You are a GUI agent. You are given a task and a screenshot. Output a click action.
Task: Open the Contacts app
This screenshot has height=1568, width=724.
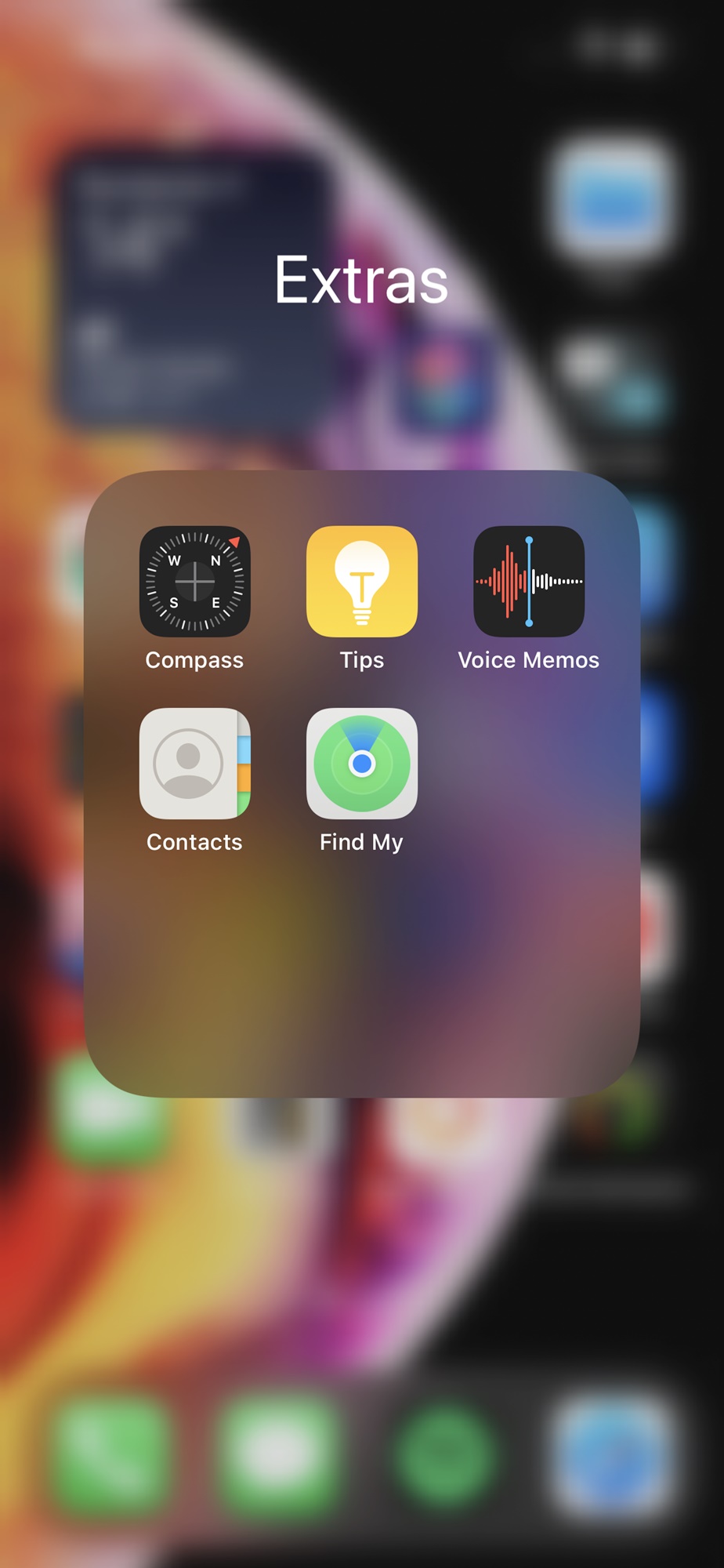tap(195, 764)
